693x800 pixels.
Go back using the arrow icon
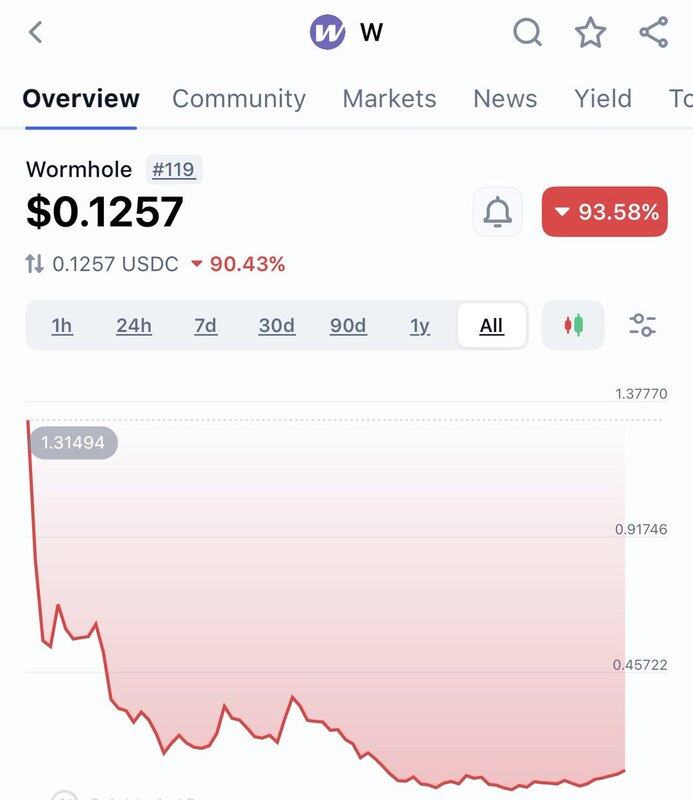click(36, 32)
